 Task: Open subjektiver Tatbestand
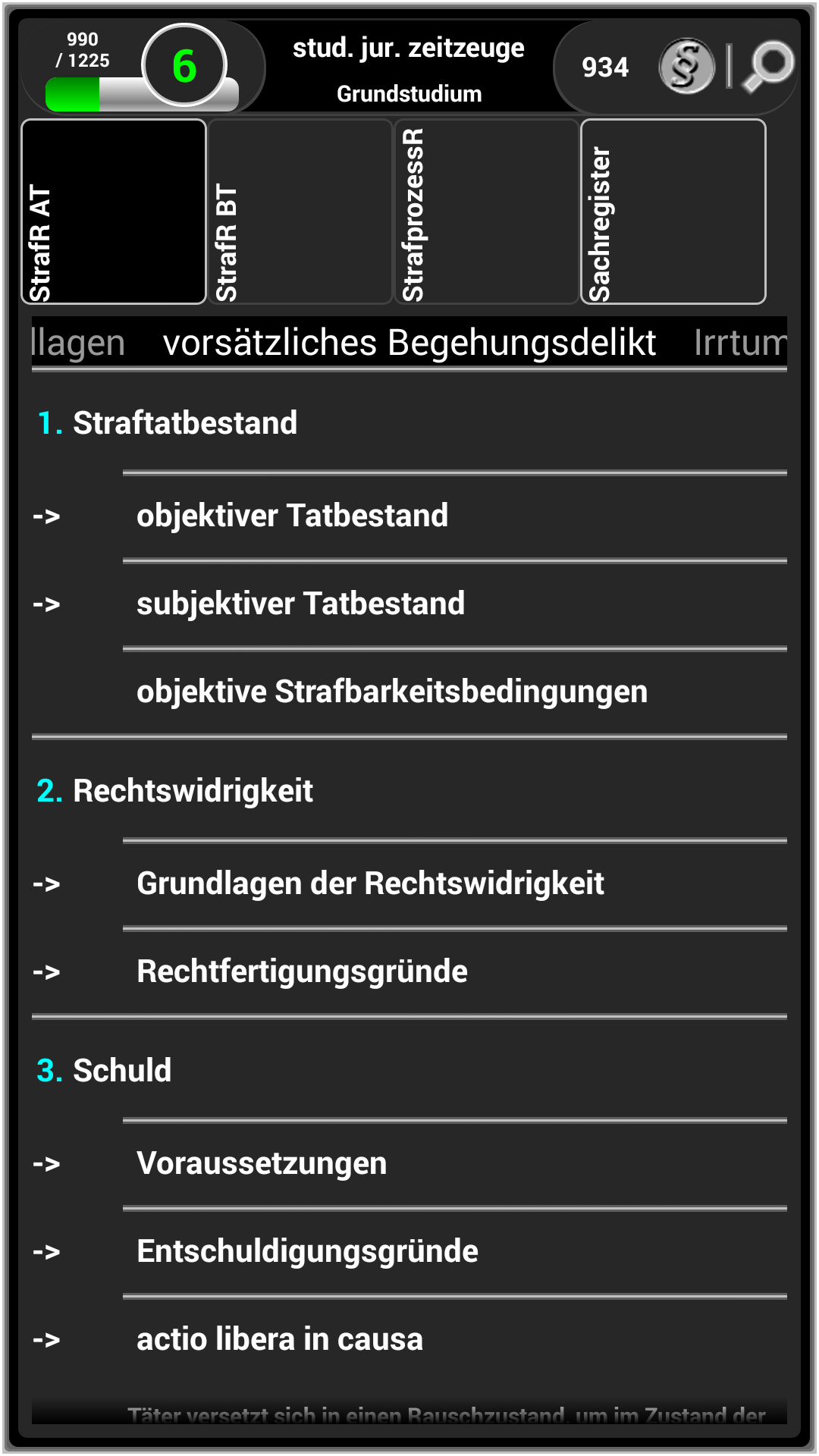[x=409, y=604]
